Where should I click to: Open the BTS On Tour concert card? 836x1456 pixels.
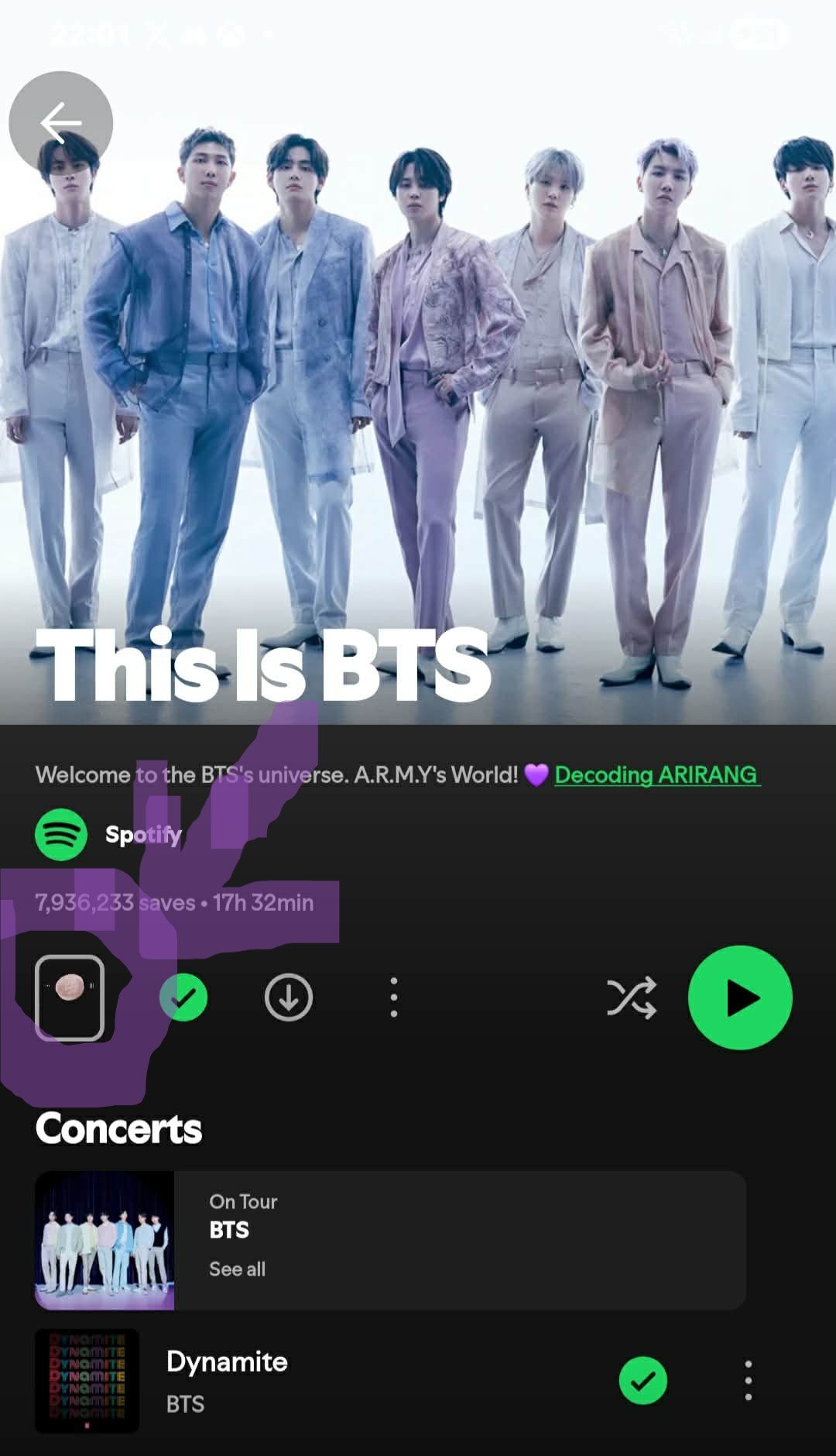(x=390, y=1239)
